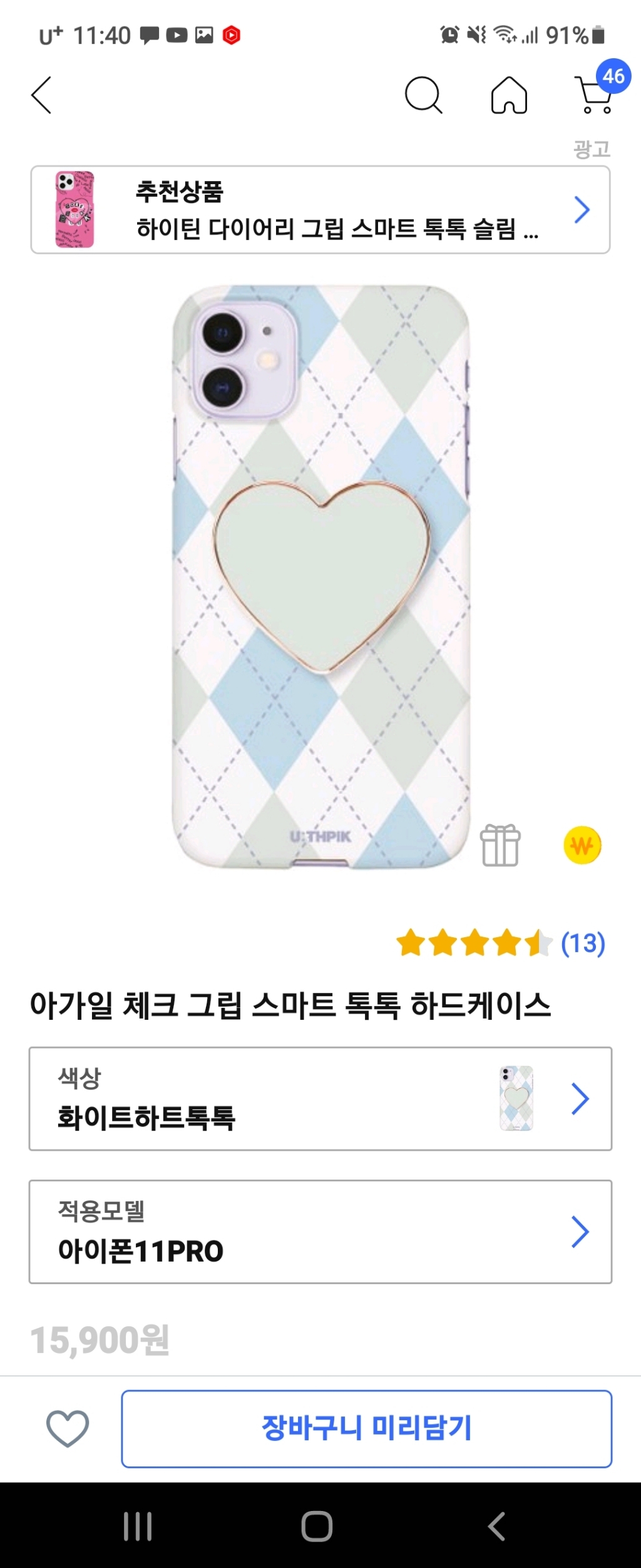Screen dimensions: 641x1568
Task: Tap the 장바구니 미리담기 button
Action: (367, 1428)
